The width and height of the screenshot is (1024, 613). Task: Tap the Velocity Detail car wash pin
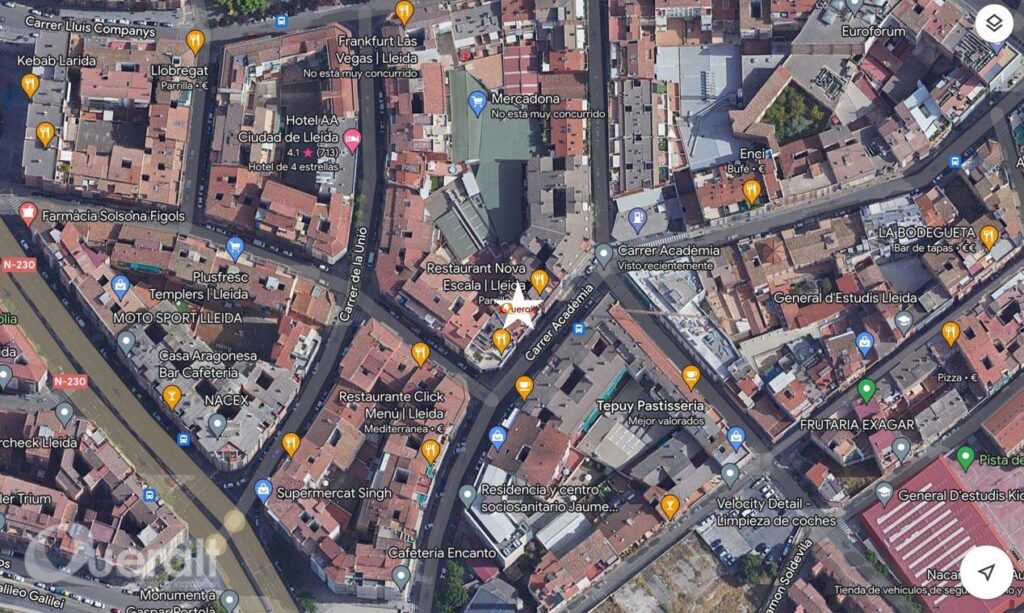(x=730, y=474)
